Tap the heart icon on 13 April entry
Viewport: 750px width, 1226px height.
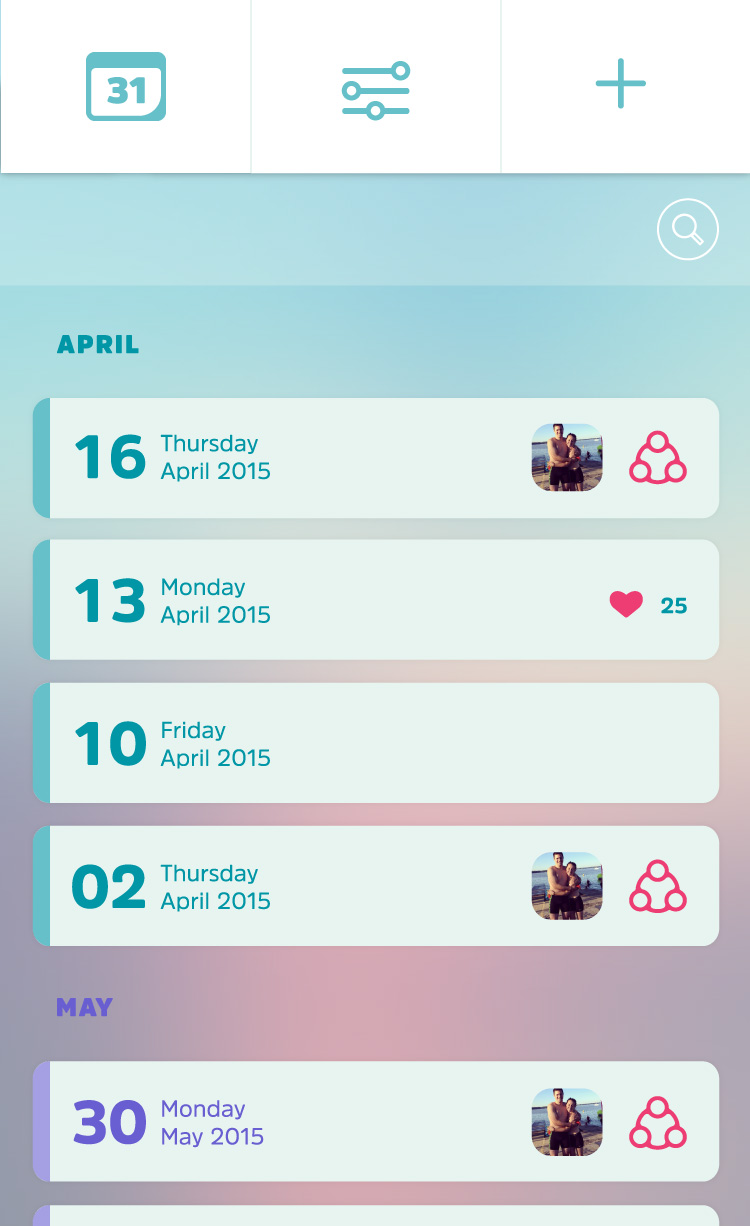[626, 605]
